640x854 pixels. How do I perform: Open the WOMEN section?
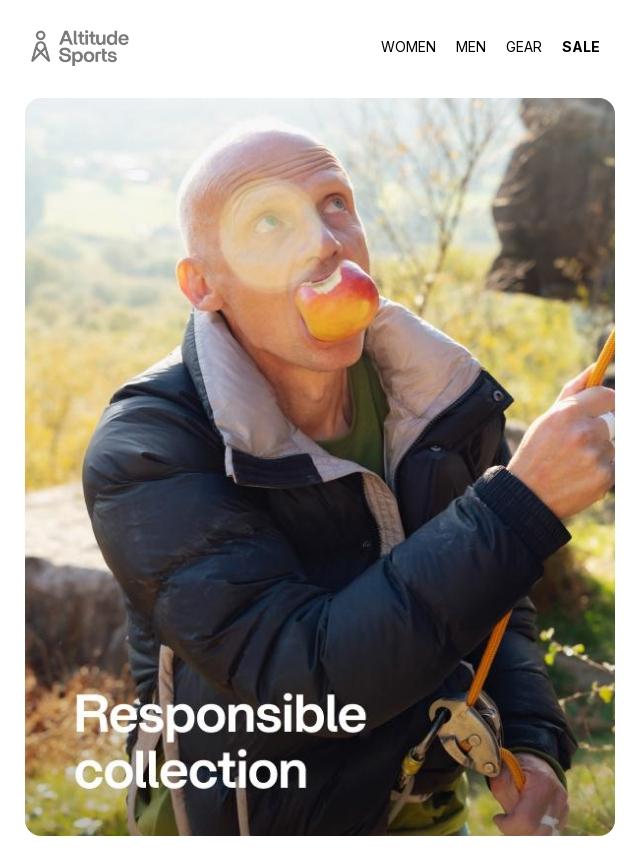(x=408, y=47)
